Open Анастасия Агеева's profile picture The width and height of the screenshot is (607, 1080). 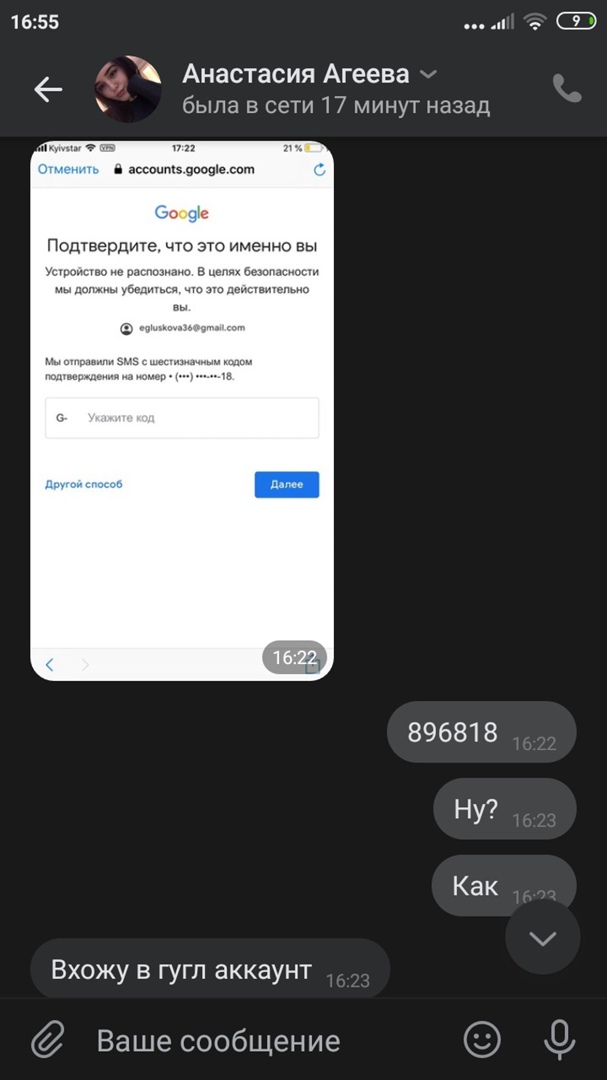click(x=128, y=90)
